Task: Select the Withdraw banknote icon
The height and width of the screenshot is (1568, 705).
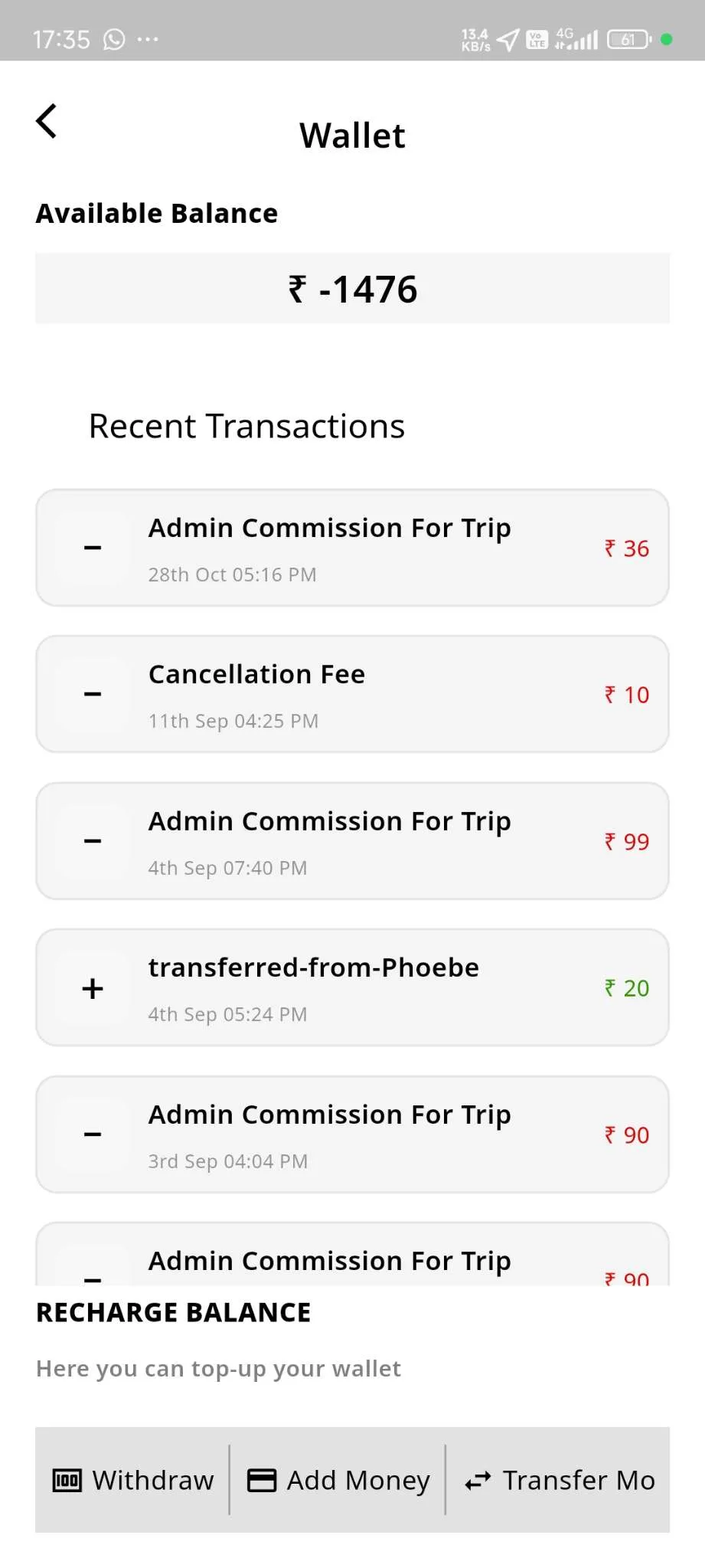Action: tap(67, 1480)
